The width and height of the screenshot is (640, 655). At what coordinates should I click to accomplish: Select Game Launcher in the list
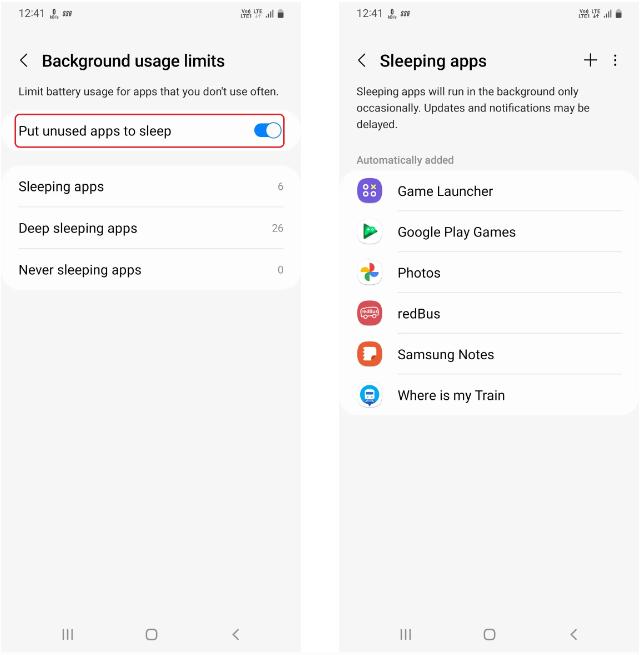(x=488, y=191)
